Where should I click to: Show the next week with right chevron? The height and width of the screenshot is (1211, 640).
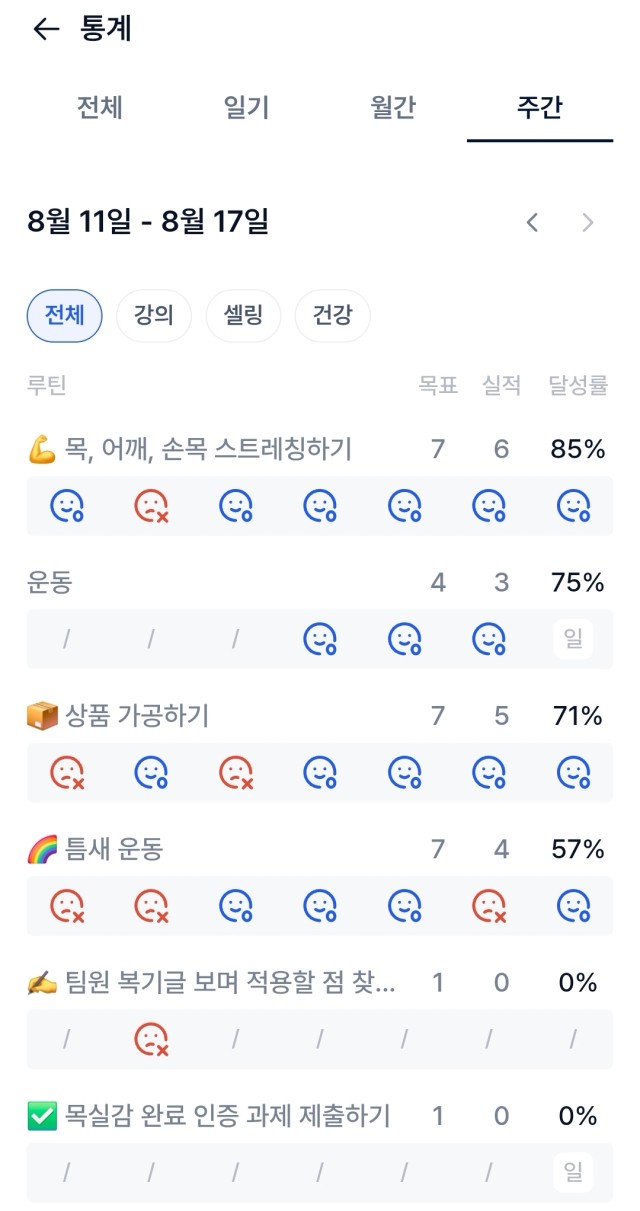click(588, 223)
